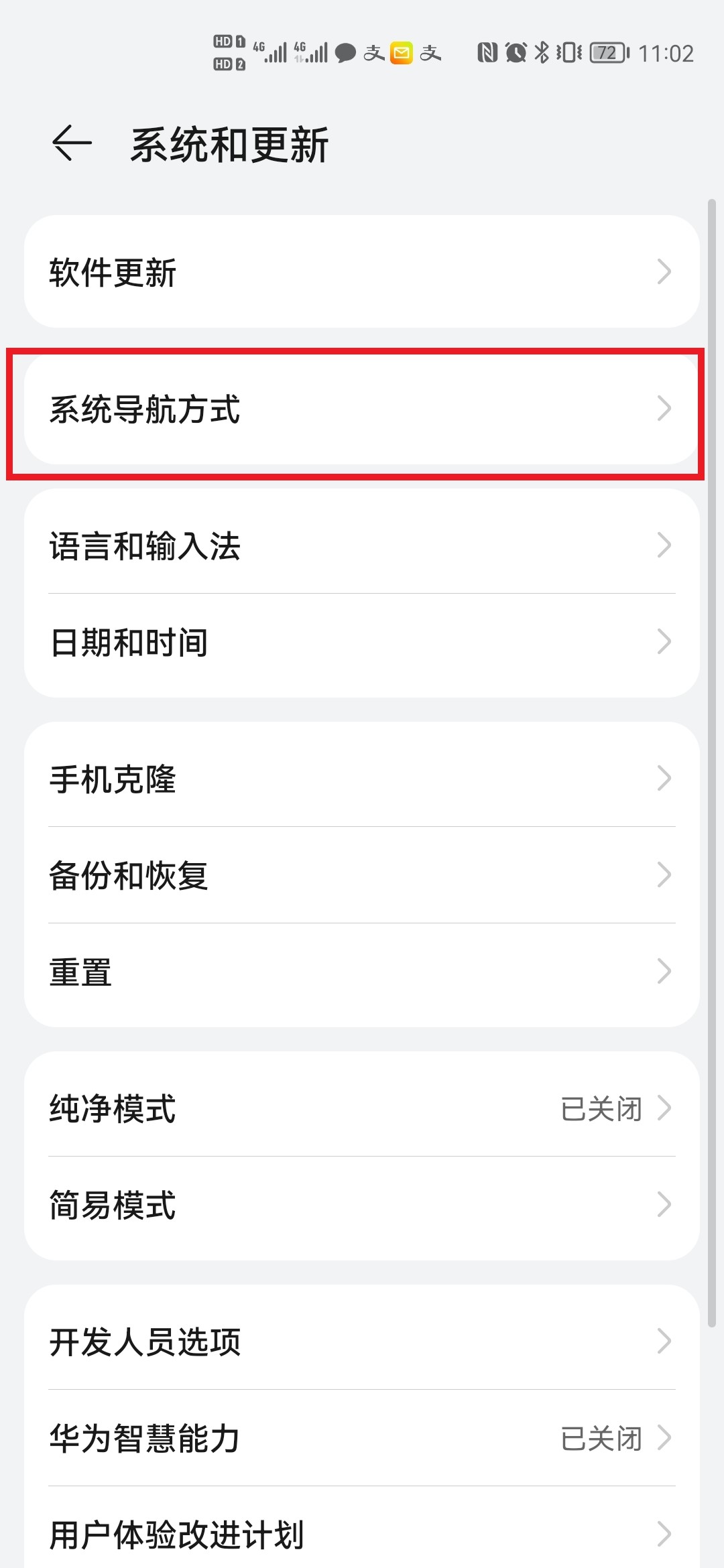724x1568 pixels.
Task: Open 系统导航方式 row
Action: (362, 409)
